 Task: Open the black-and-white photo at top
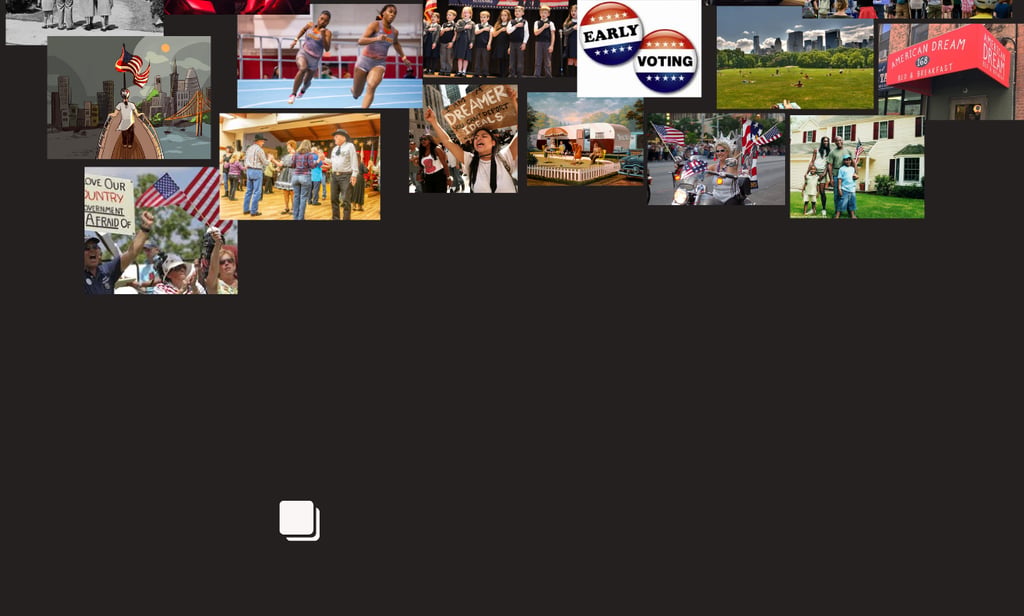click(x=84, y=20)
